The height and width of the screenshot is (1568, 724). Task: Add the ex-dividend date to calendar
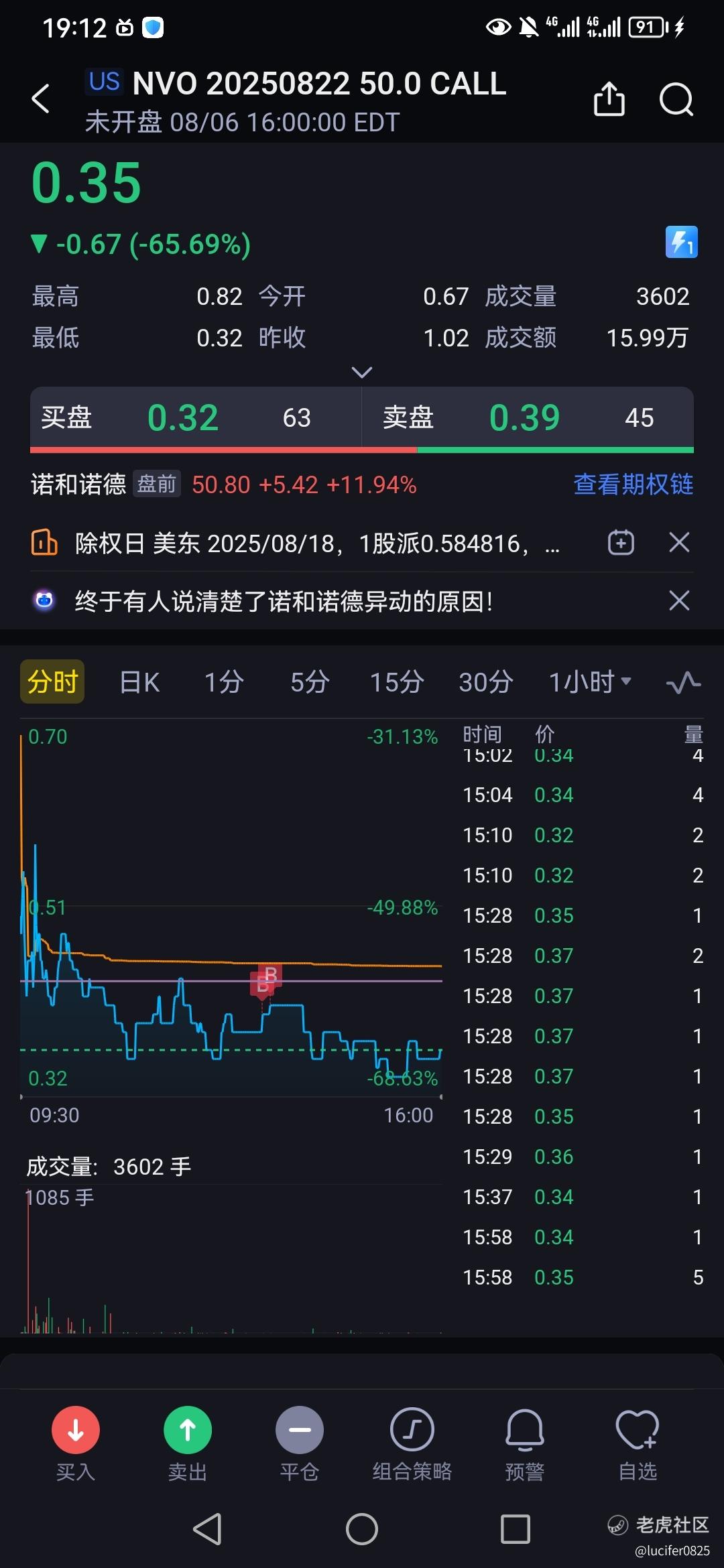click(621, 542)
